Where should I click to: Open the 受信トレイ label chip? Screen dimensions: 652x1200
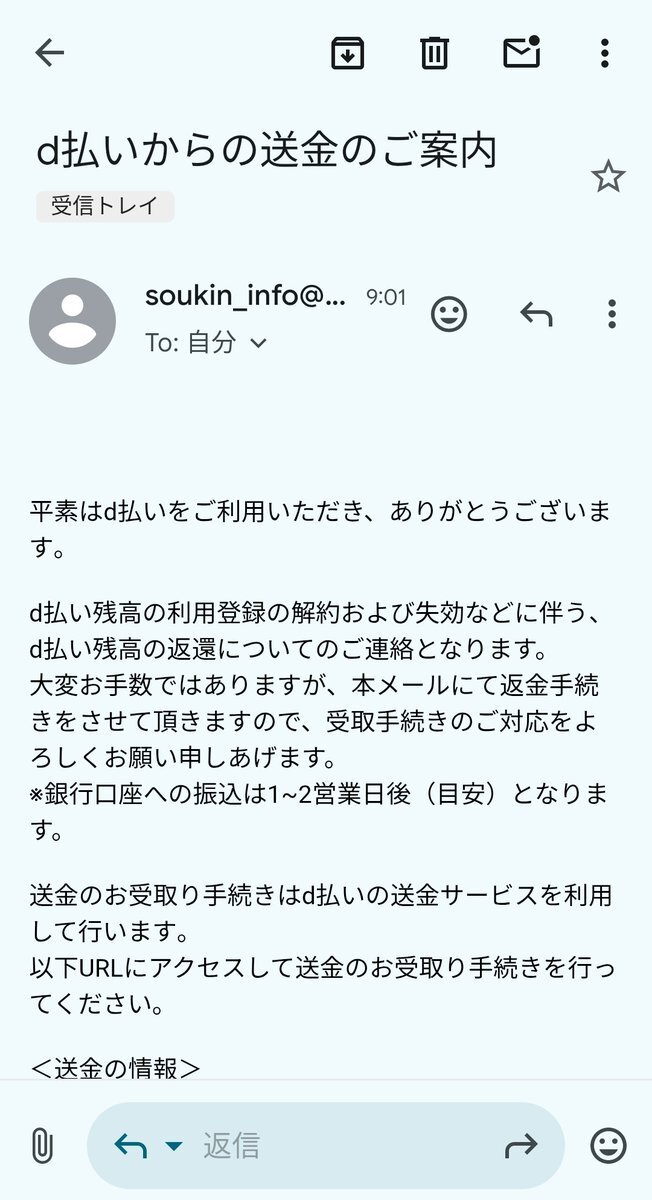105,206
